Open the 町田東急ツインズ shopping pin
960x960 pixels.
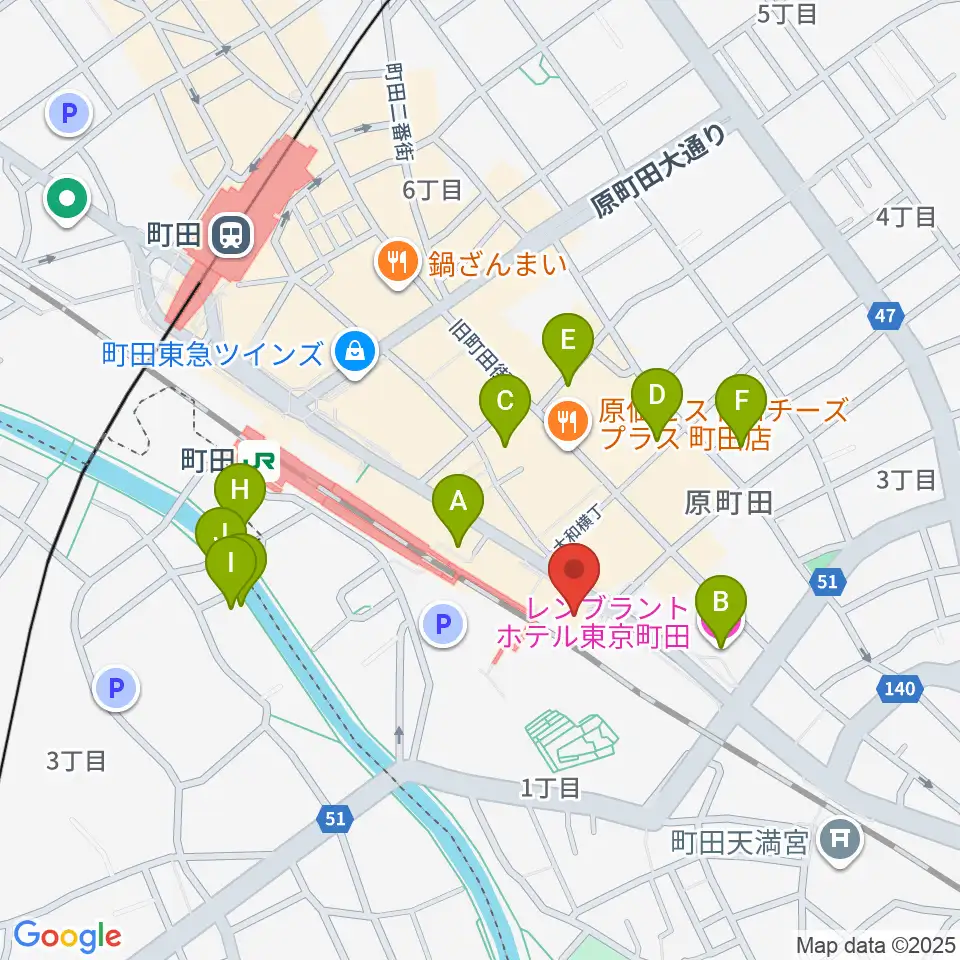click(356, 353)
